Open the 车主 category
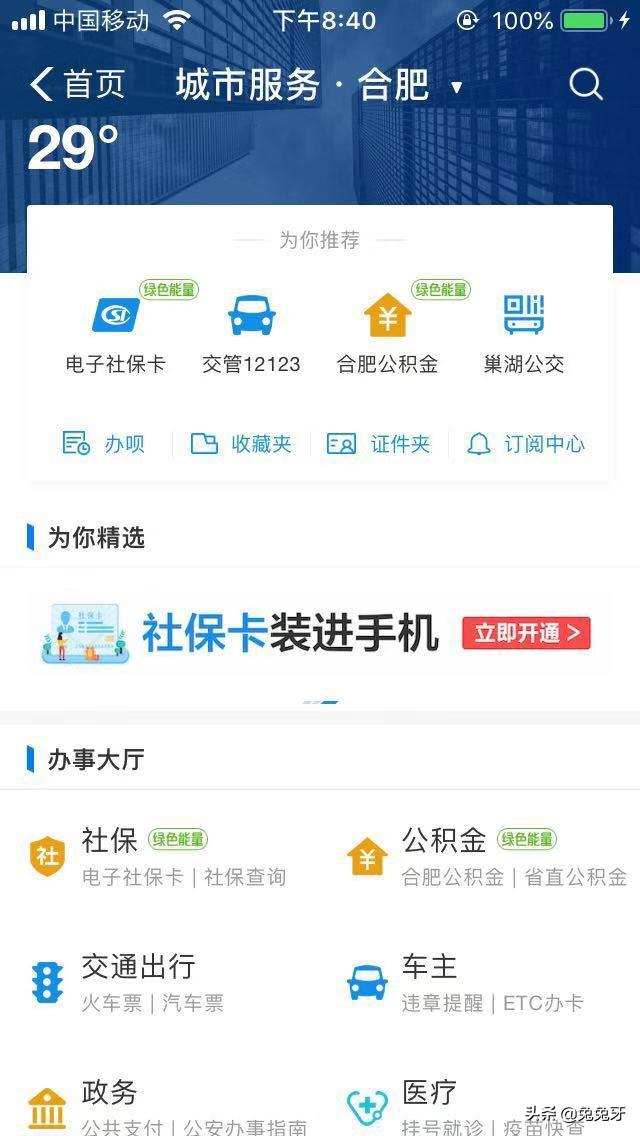This screenshot has width=640, height=1136. point(429,982)
